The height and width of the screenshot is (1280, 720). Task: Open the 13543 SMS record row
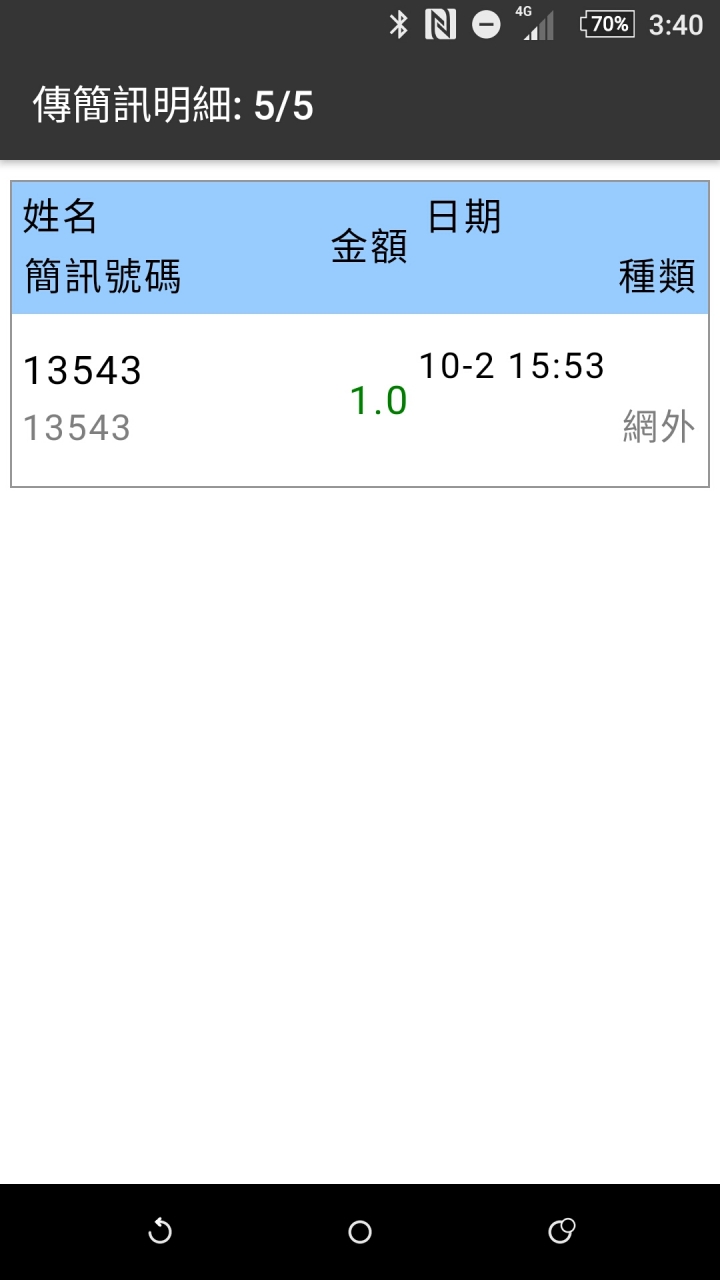click(x=360, y=400)
